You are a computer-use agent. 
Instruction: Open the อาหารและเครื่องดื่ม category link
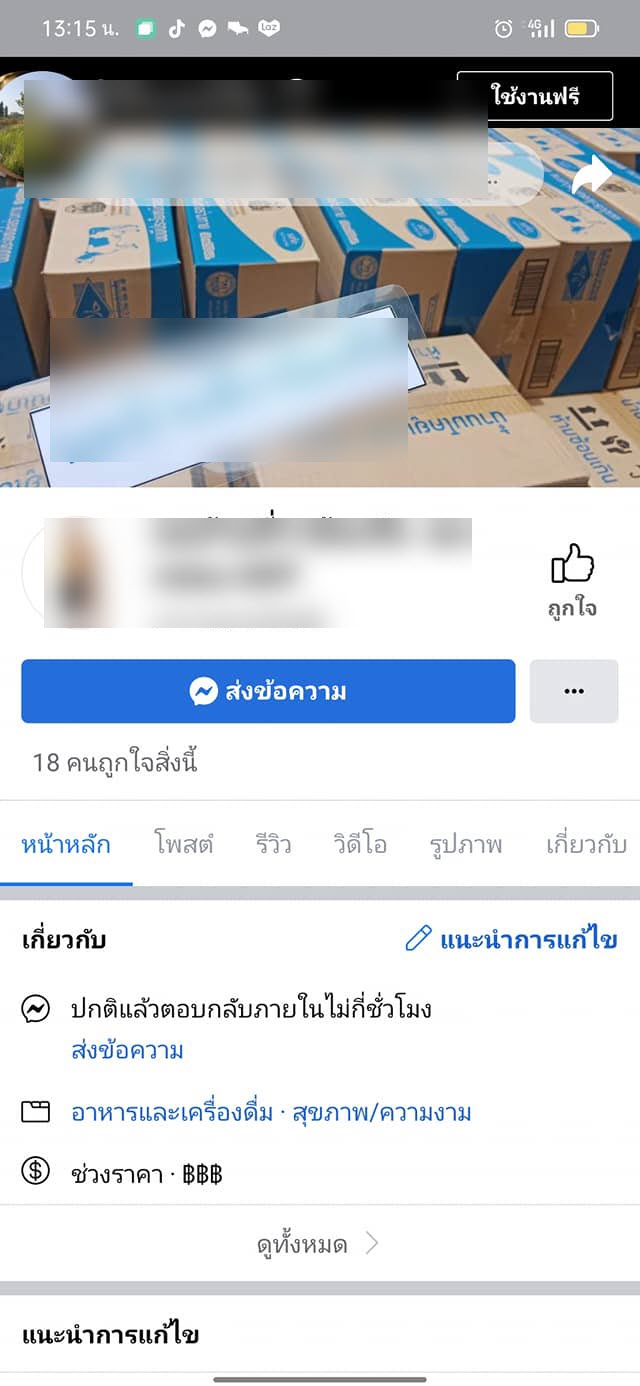(x=172, y=1112)
